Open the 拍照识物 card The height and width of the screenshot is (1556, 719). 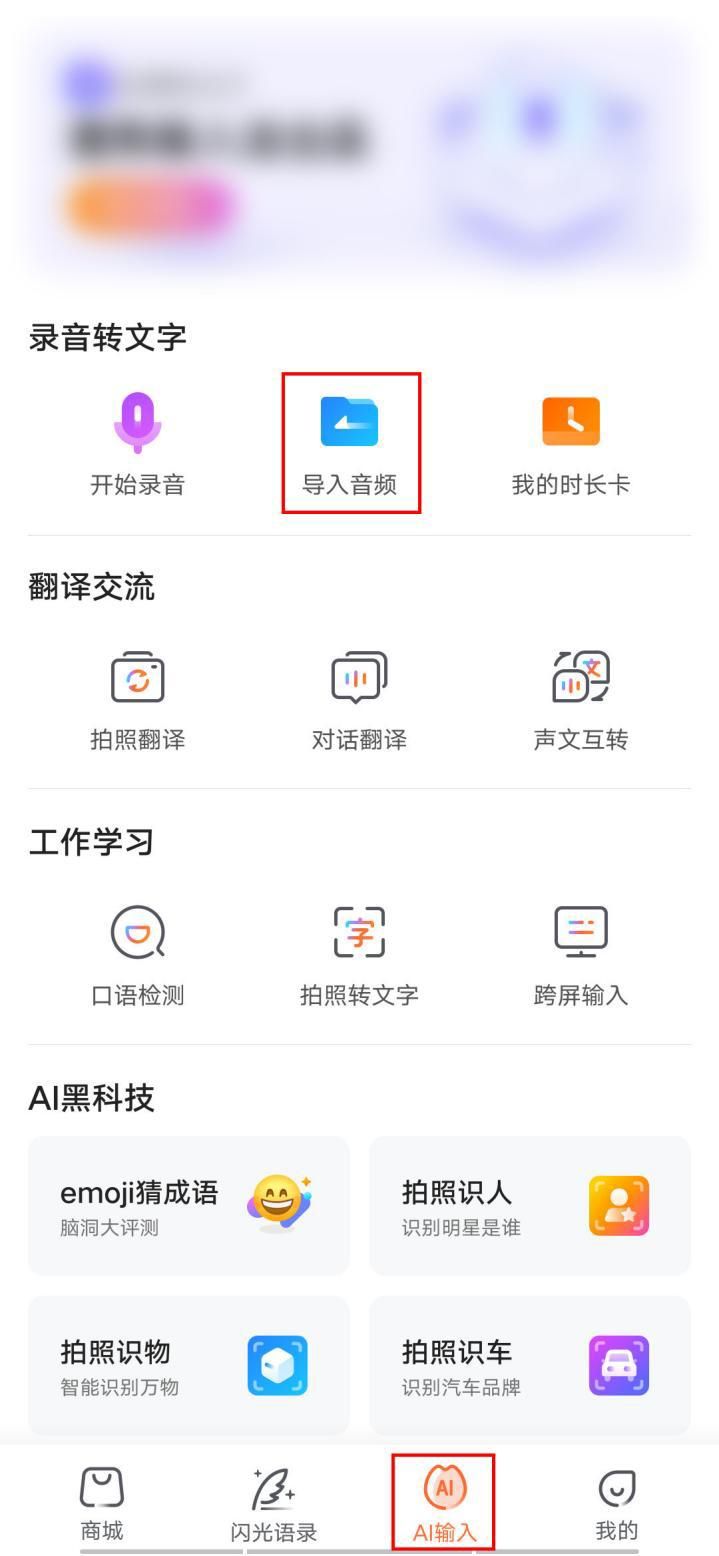point(189,1365)
